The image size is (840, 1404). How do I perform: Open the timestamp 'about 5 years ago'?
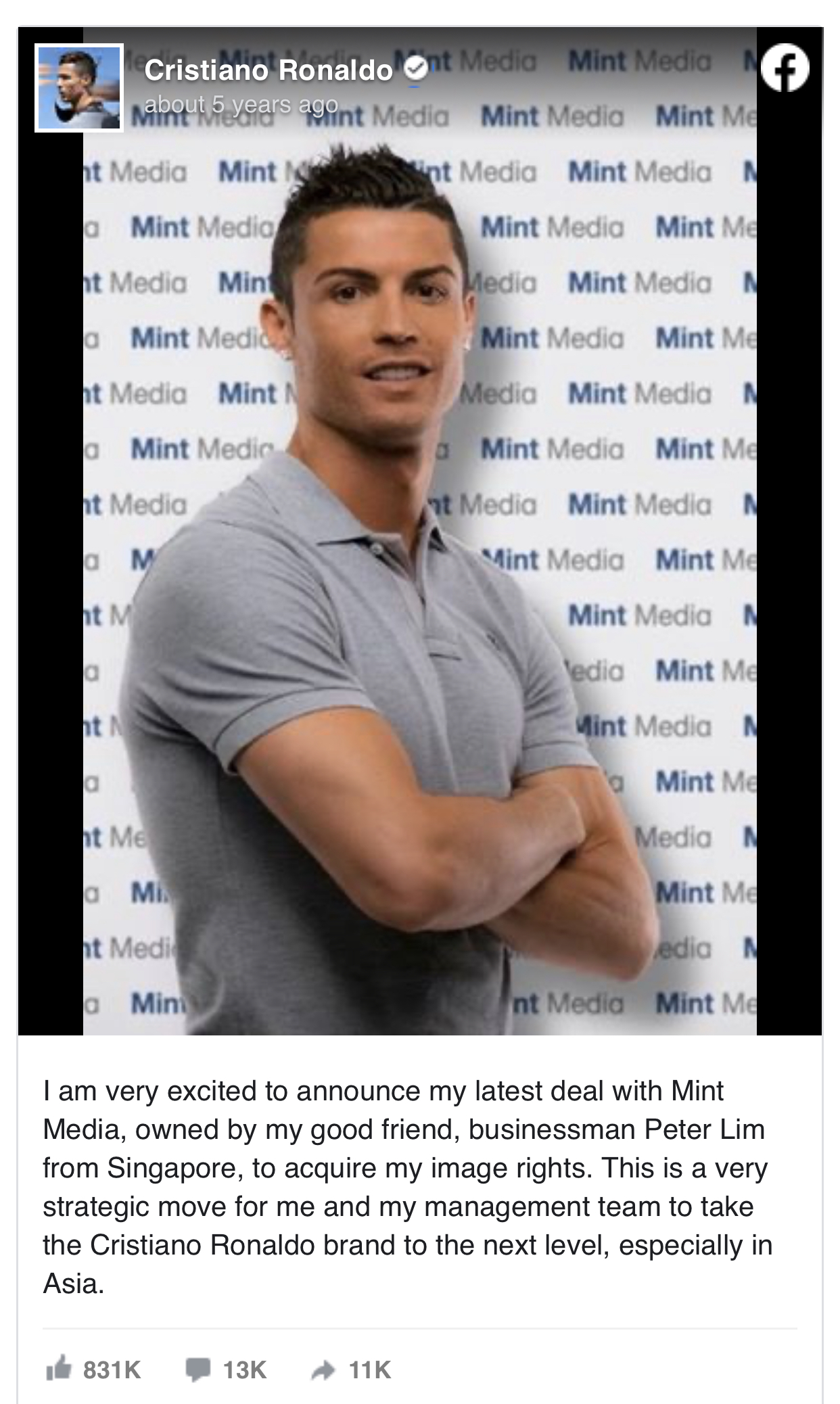click(241, 105)
